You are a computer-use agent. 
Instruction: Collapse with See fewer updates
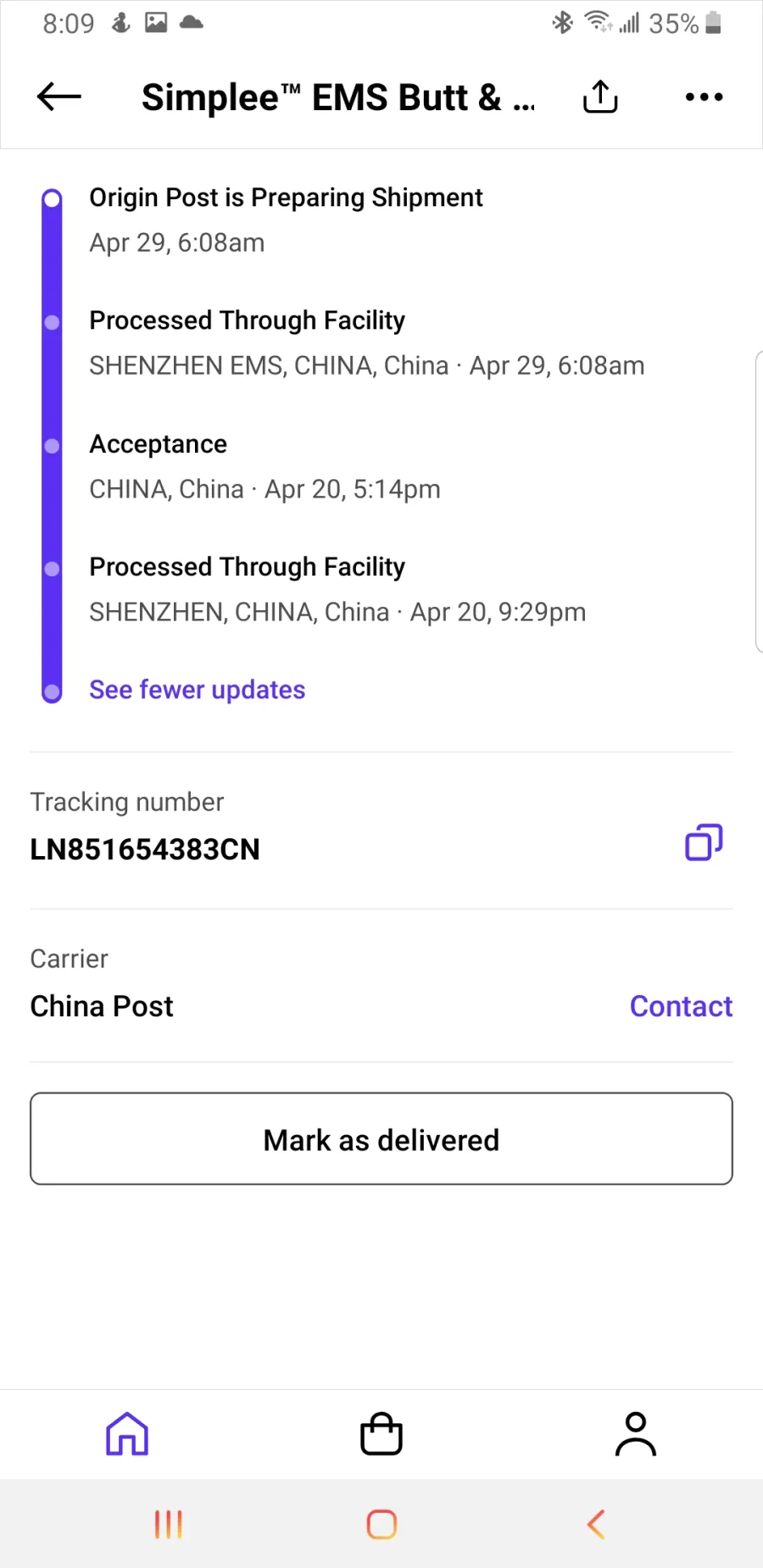click(198, 690)
